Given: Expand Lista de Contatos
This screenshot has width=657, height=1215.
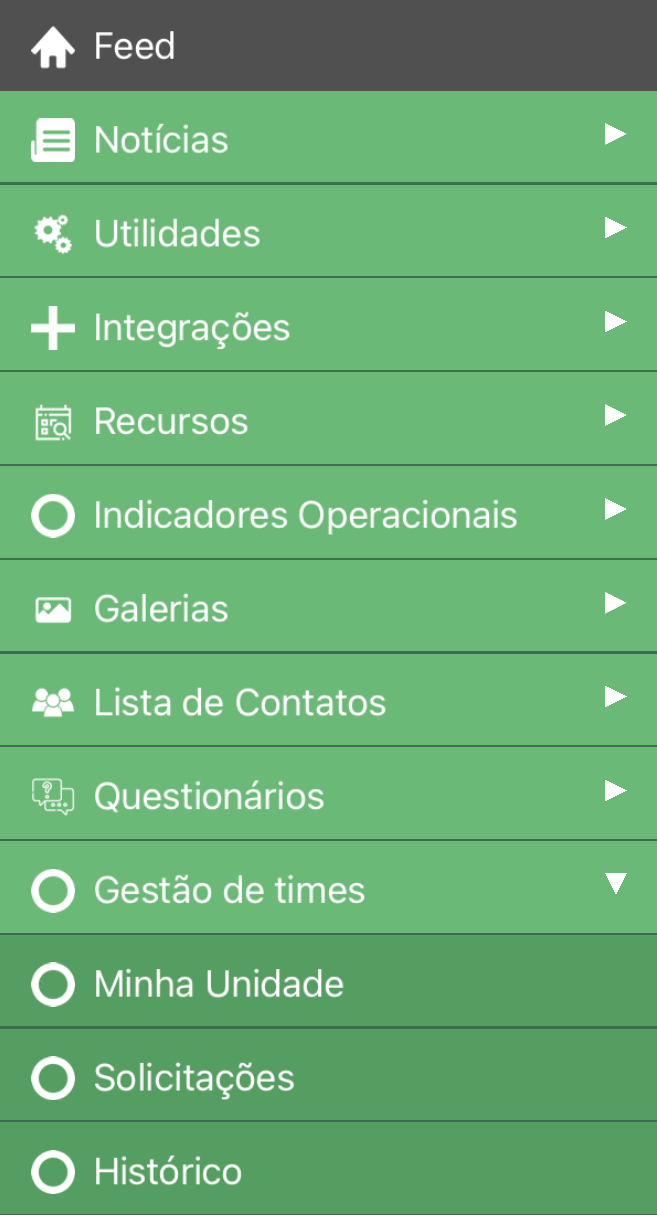Looking at the screenshot, I should click(240, 703).
